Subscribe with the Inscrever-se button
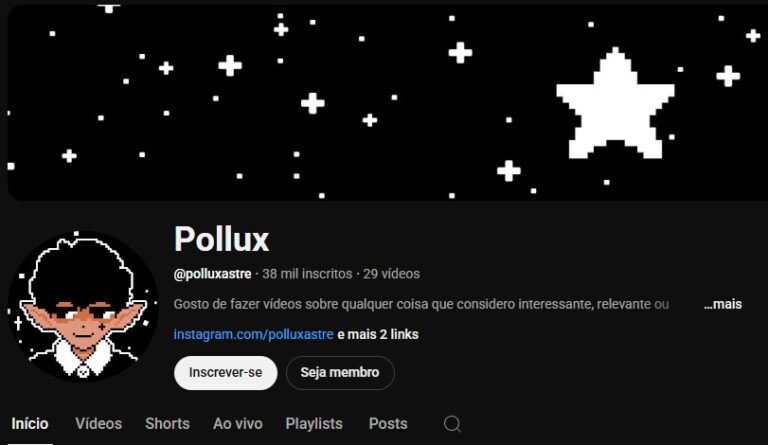 225,372
